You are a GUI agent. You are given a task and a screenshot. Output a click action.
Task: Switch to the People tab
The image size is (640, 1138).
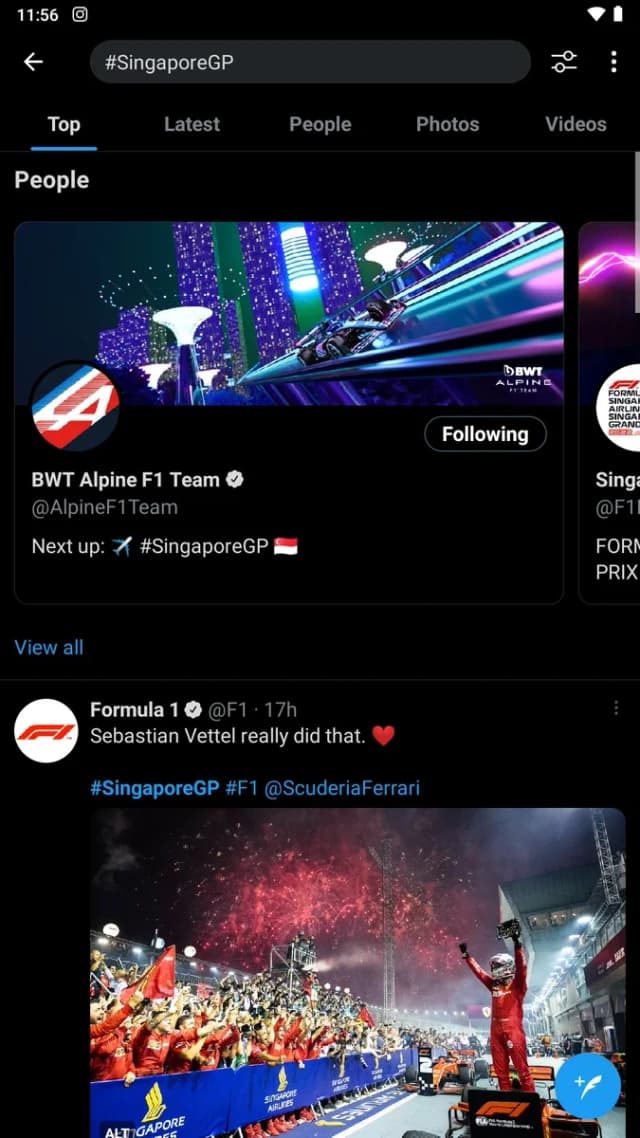[x=320, y=124]
